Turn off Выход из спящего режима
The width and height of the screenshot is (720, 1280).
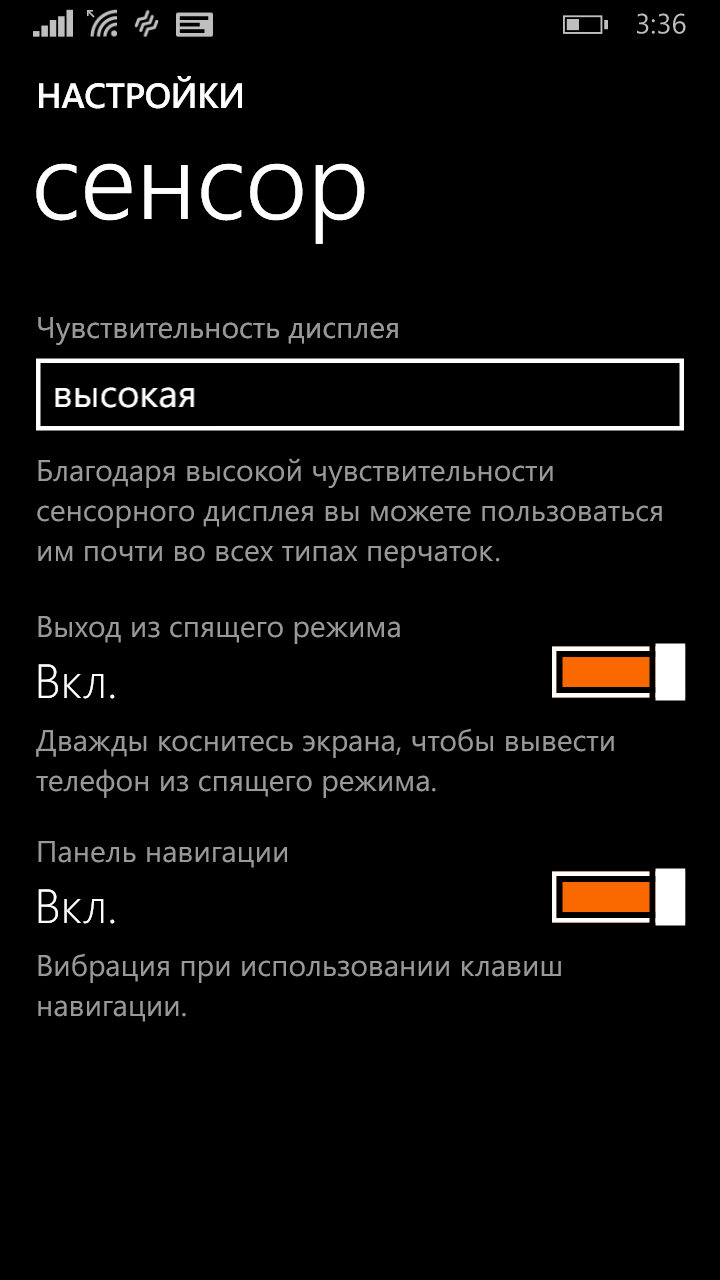tap(618, 672)
